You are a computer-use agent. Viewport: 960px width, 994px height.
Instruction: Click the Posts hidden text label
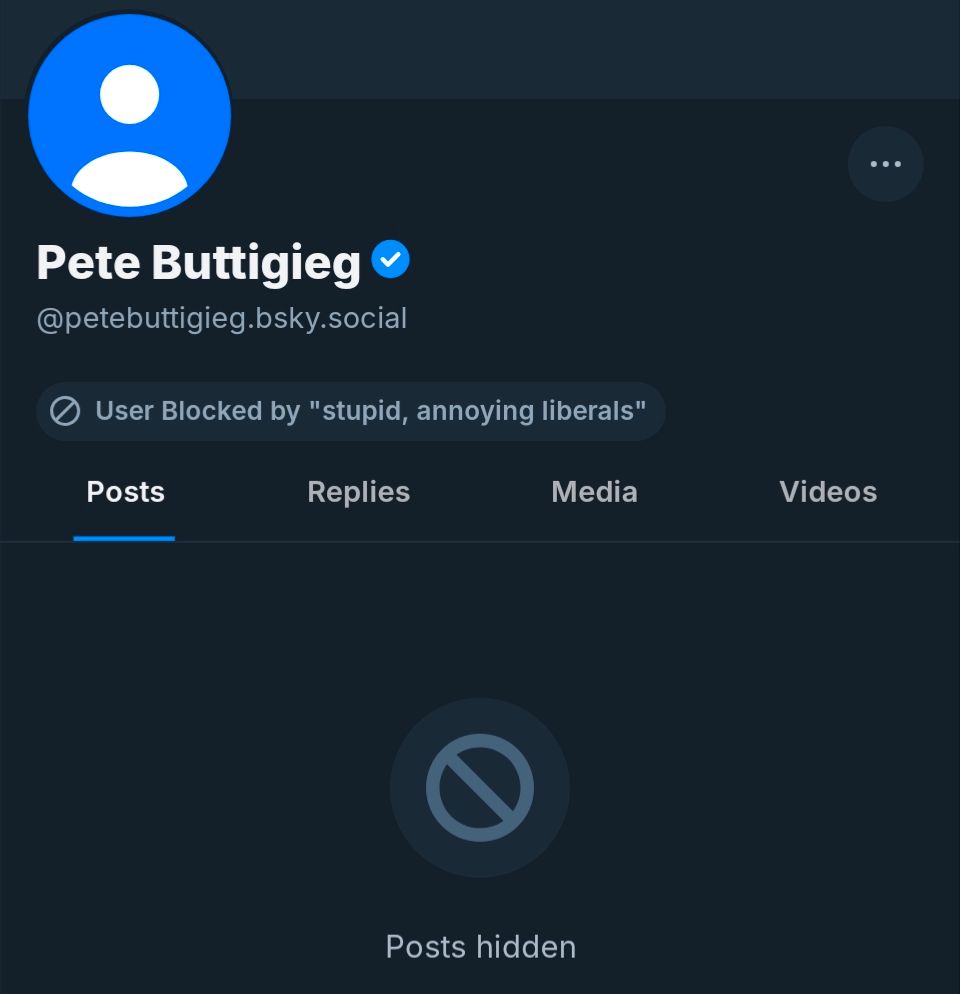pyautogui.click(x=480, y=946)
